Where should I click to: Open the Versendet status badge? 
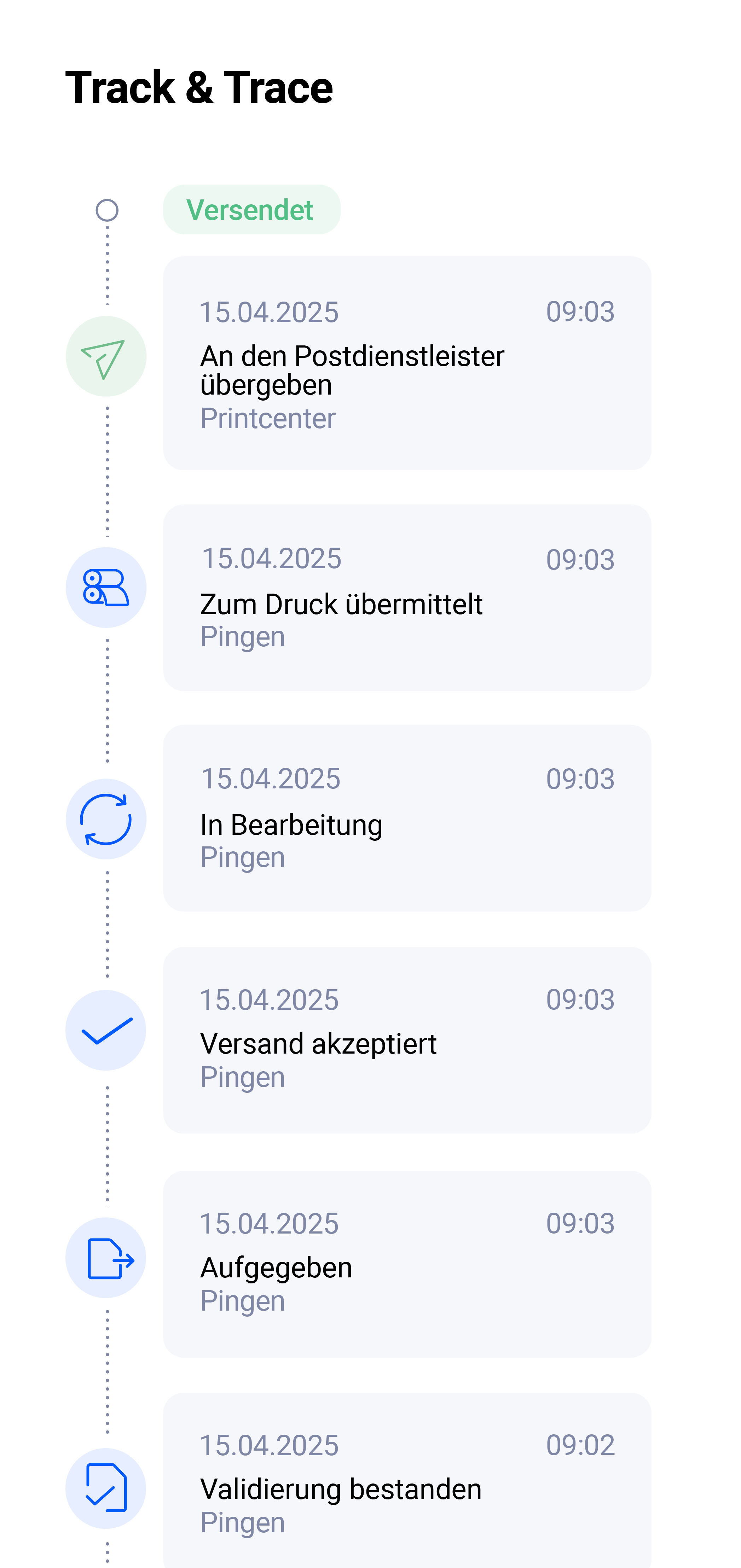point(251,209)
